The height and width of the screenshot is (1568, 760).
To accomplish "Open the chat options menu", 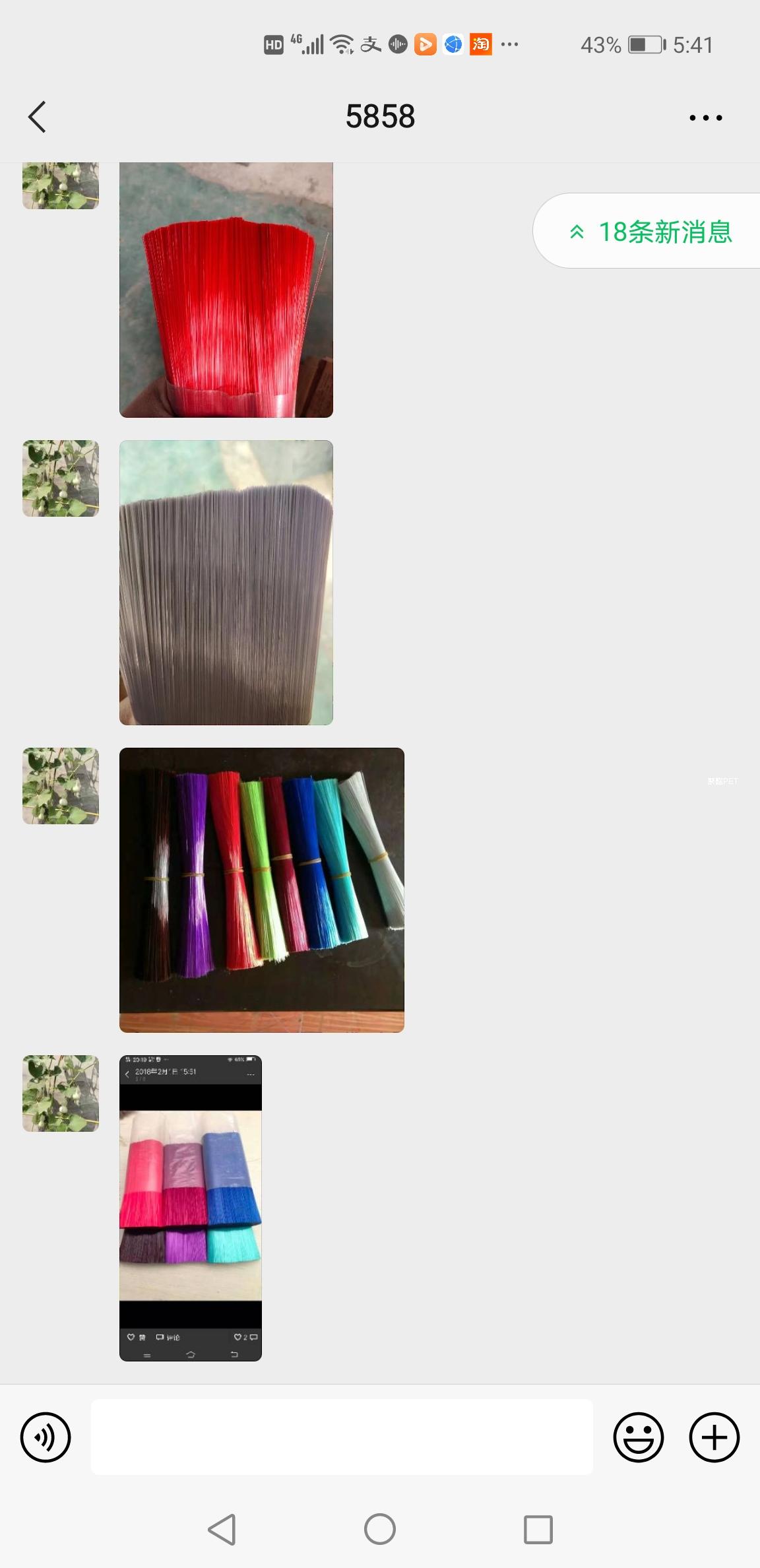I will 705,118.
